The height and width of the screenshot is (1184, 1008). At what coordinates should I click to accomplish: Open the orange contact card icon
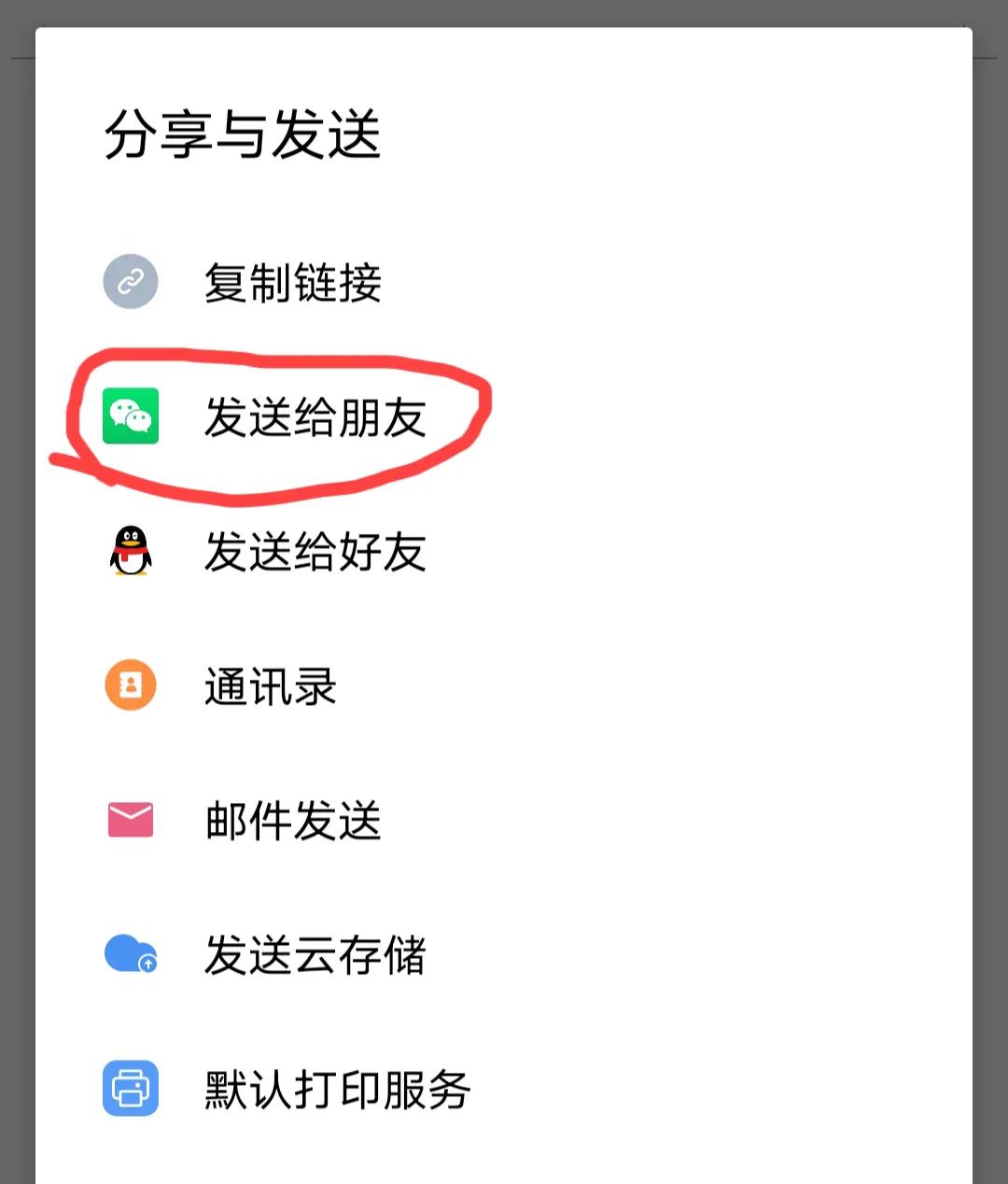[131, 686]
